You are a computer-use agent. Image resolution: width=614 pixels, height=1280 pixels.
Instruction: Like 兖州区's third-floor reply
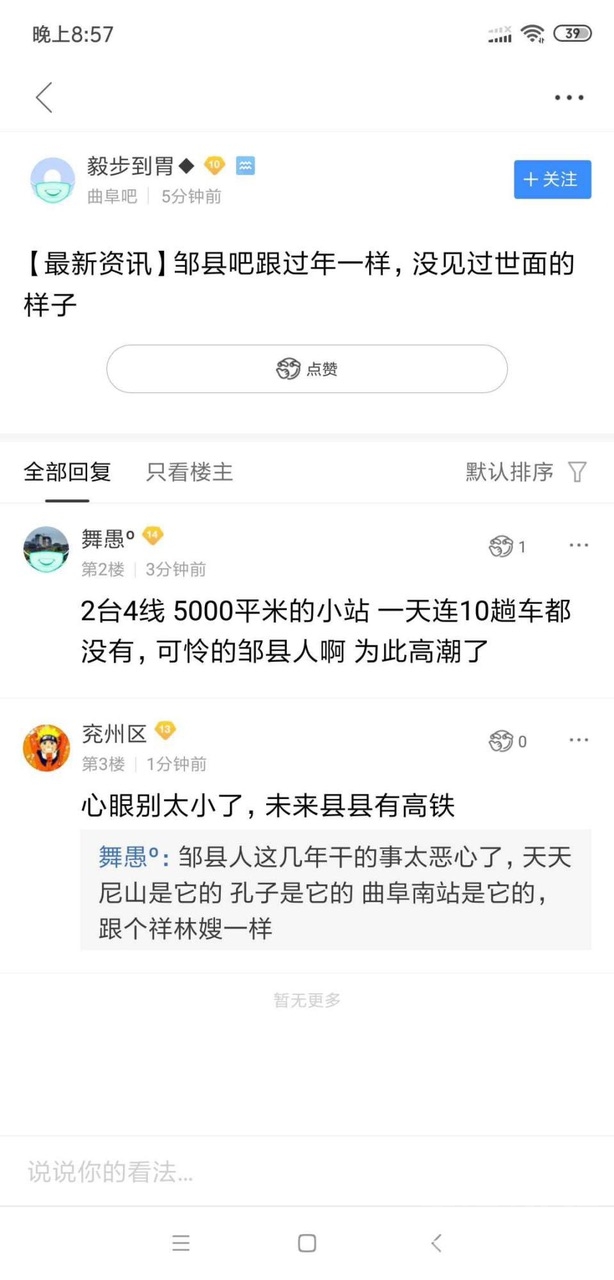[x=506, y=741]
